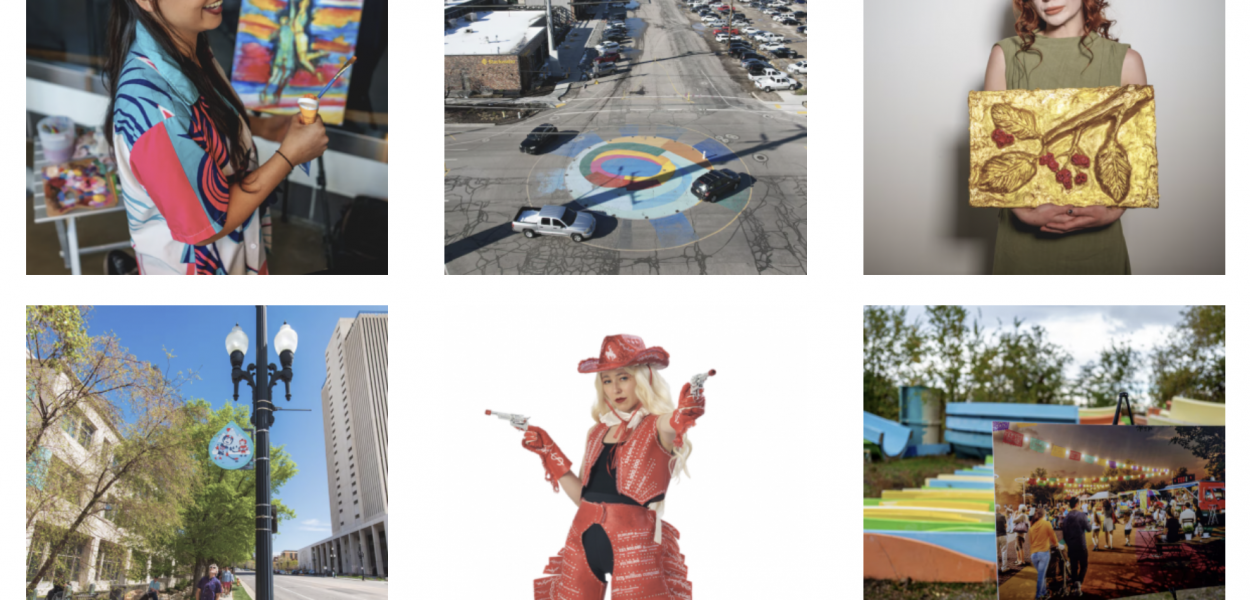The width and height of the screenshot is (1250, 600).
Task: Open the colorful park rendering tile
Action: [1043, 452]
